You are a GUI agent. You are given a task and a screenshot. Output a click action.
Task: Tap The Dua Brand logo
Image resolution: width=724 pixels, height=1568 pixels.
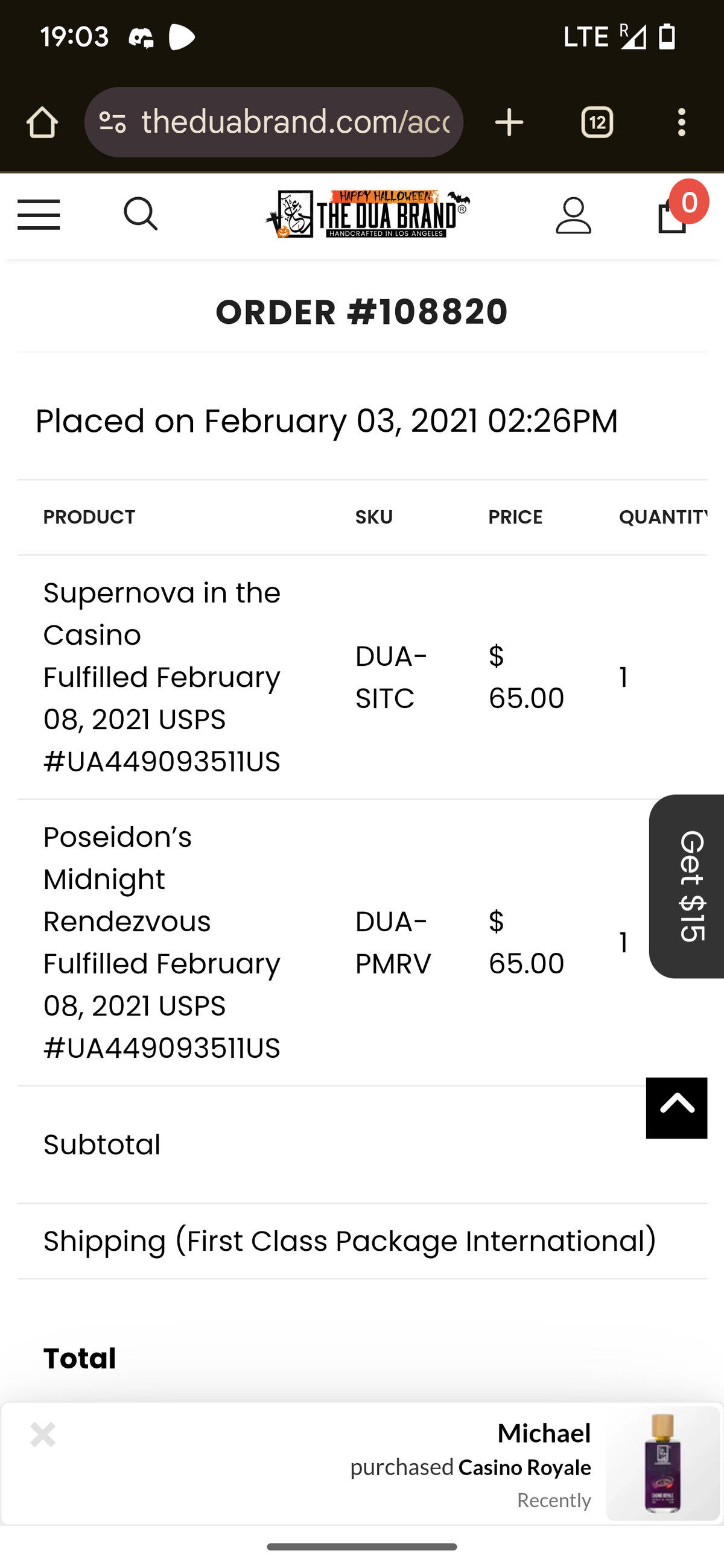point(368,213)
